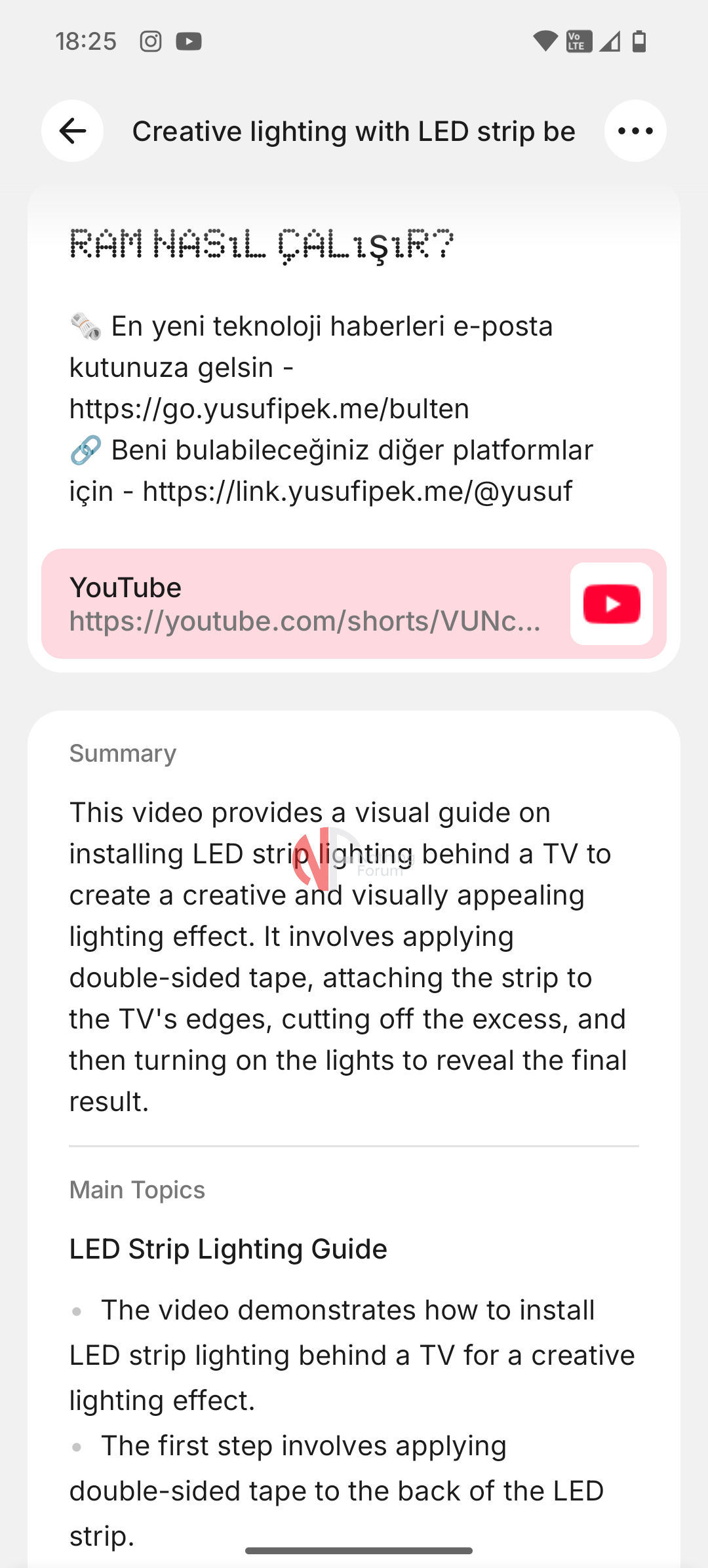The width and height of the screenshot is (708, 1568).
Task: Go back using the arrow button
Action: click(72, 131)
